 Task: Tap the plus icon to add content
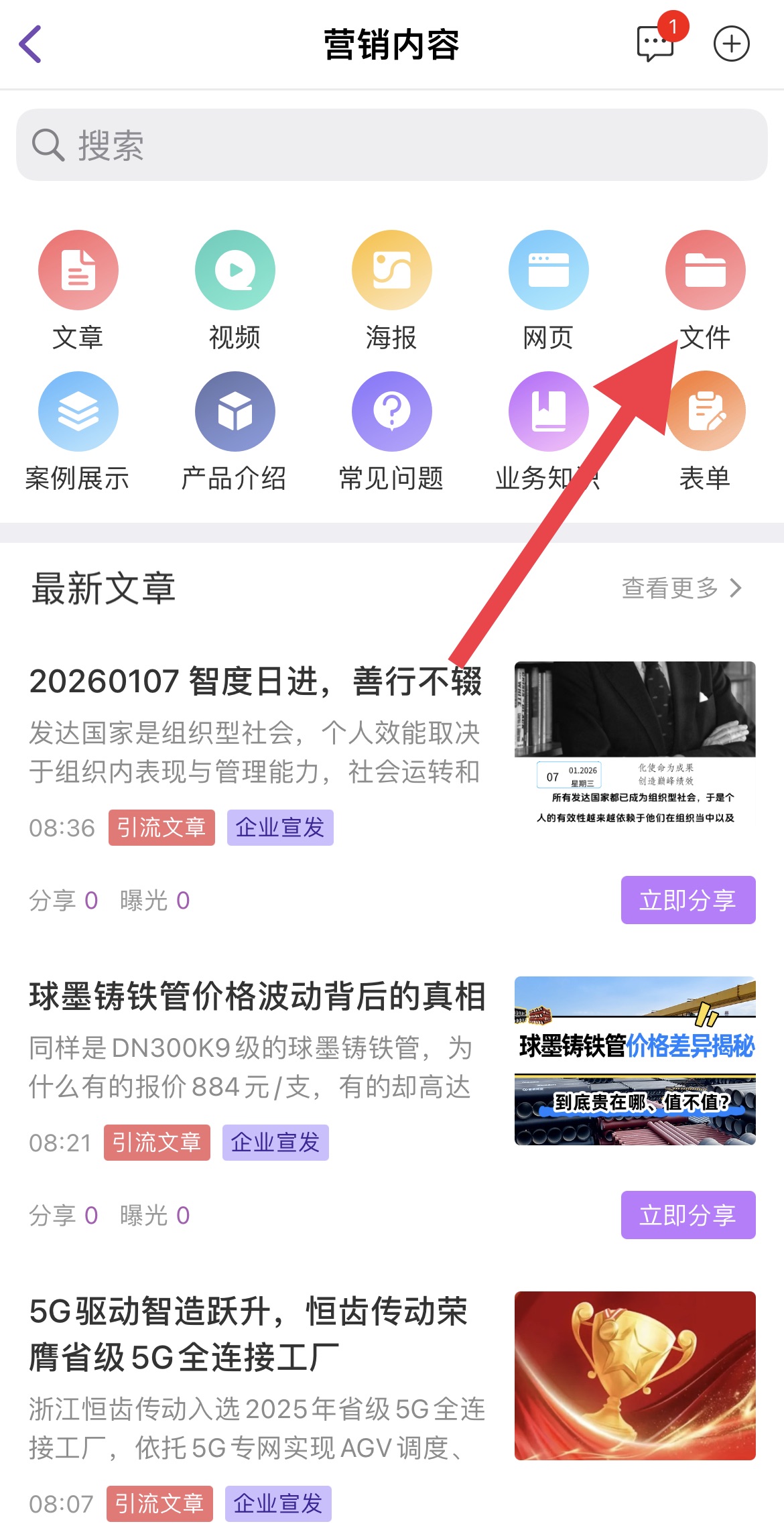tap(731, 44)
